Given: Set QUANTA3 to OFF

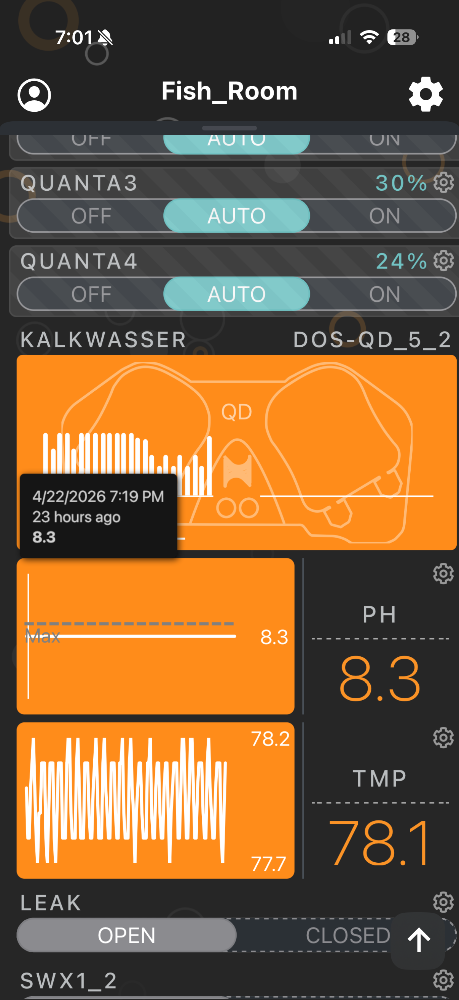Looking at the screenshot, I should [91, 216].
